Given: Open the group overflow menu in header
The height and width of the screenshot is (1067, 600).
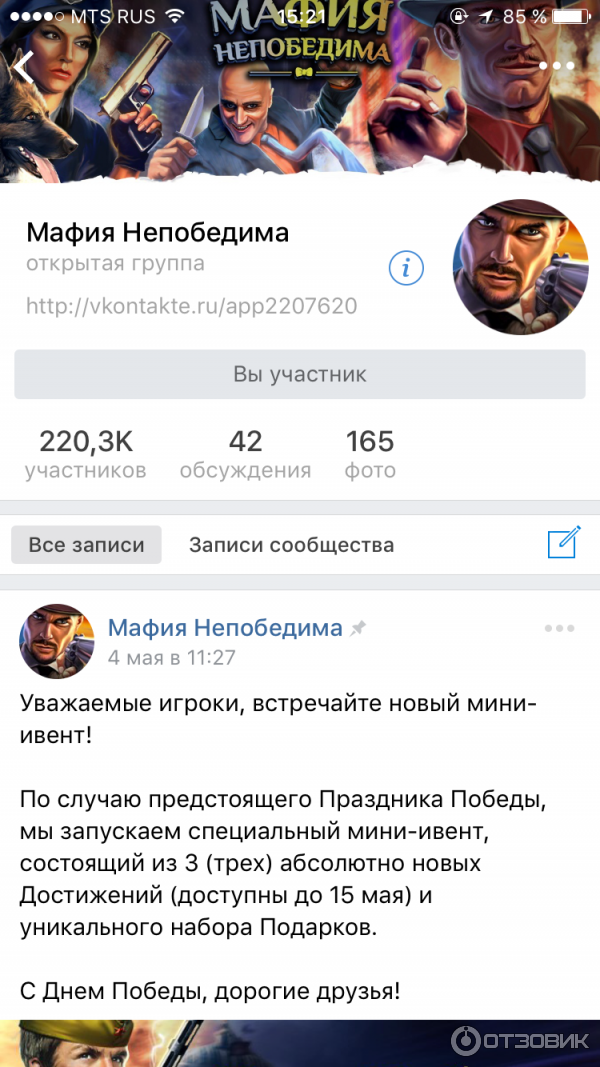Looking at the screenshot, I should [557, 66].
